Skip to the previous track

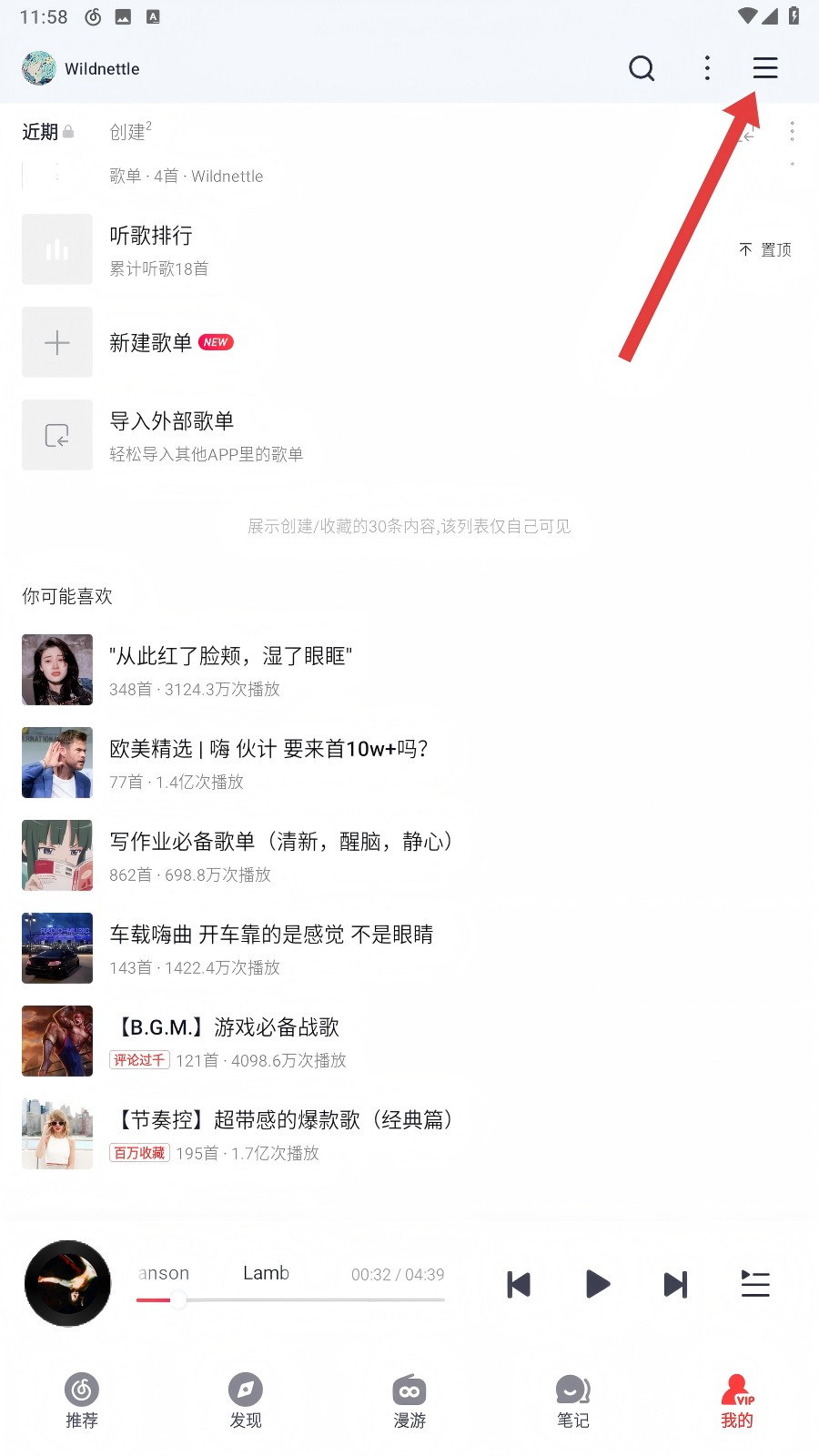pos(519,1284)
